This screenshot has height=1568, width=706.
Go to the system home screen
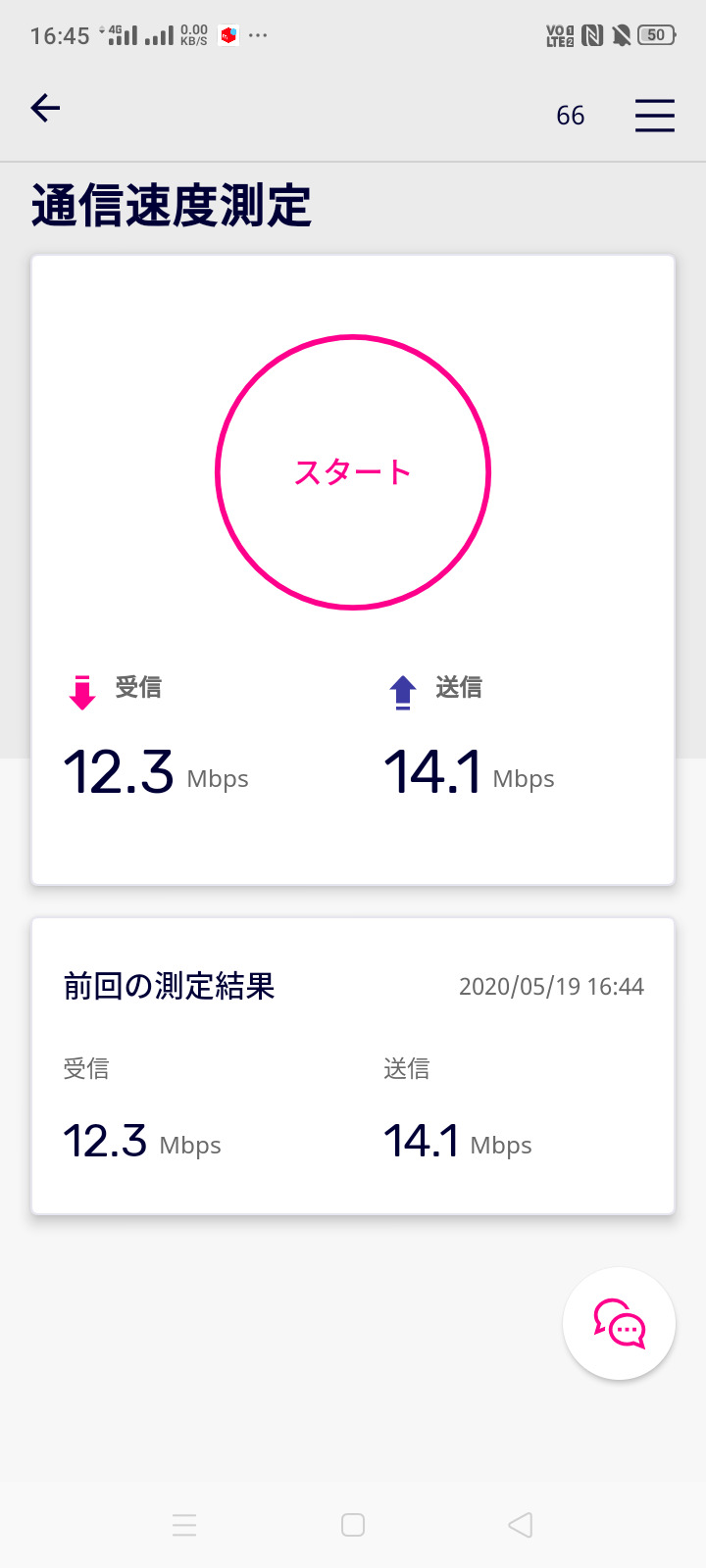coord(353,1525)
